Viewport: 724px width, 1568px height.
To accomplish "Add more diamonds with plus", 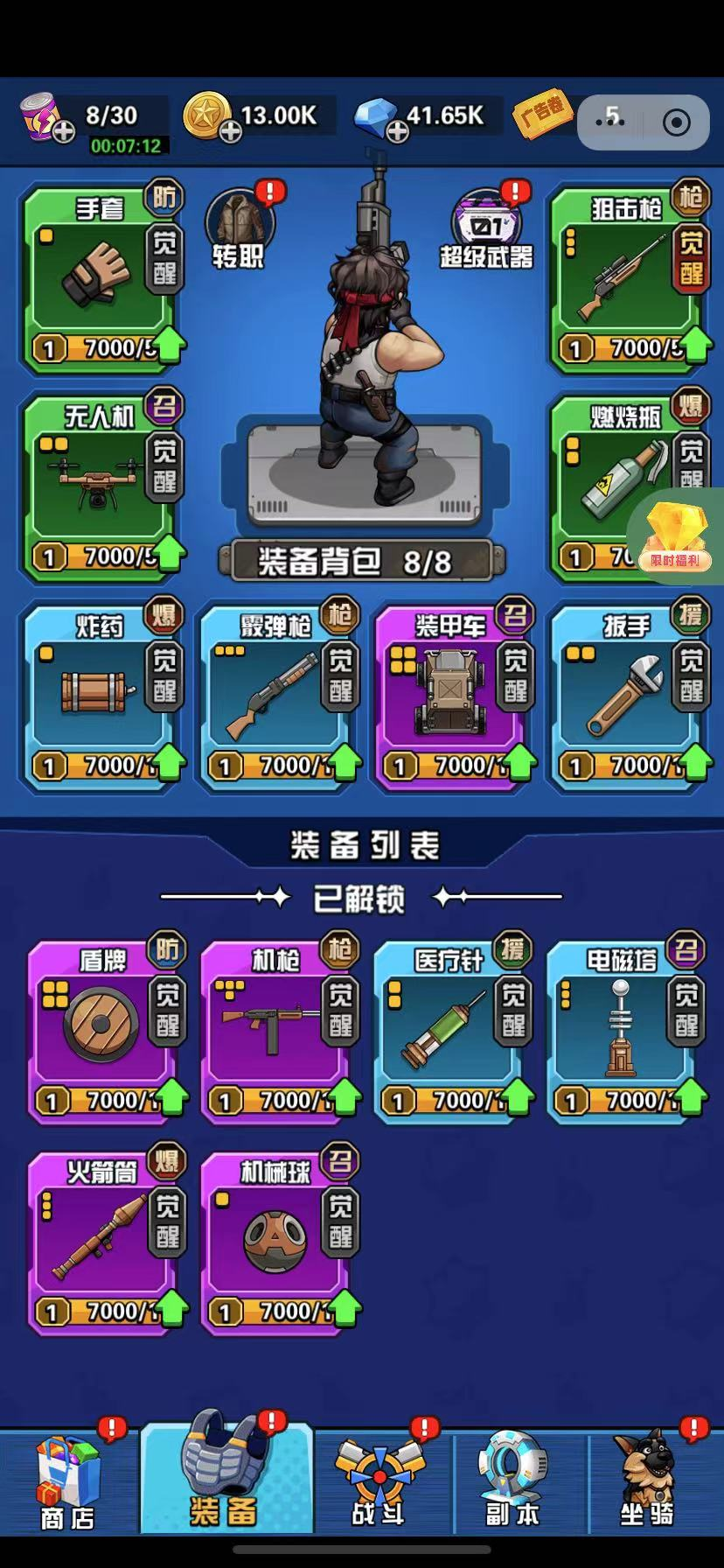I will [x=397, y=132].
